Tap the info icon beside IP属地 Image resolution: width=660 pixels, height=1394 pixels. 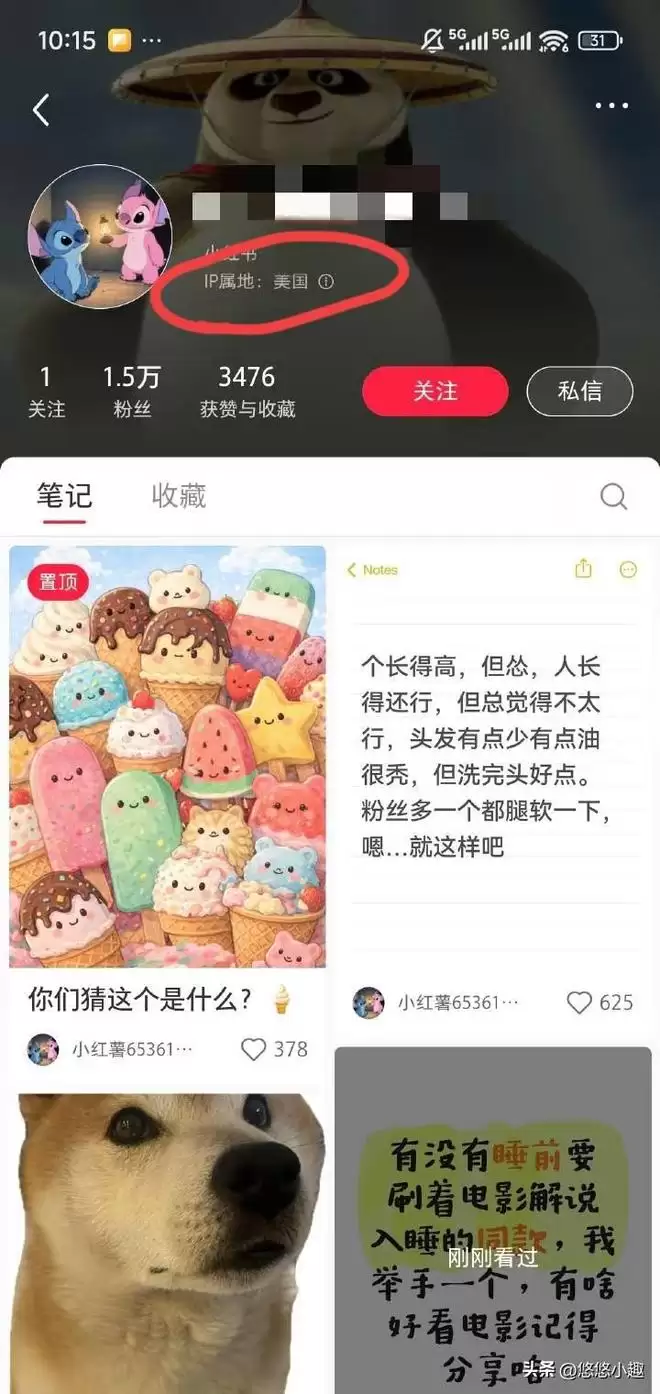click(x=325, y=282)
